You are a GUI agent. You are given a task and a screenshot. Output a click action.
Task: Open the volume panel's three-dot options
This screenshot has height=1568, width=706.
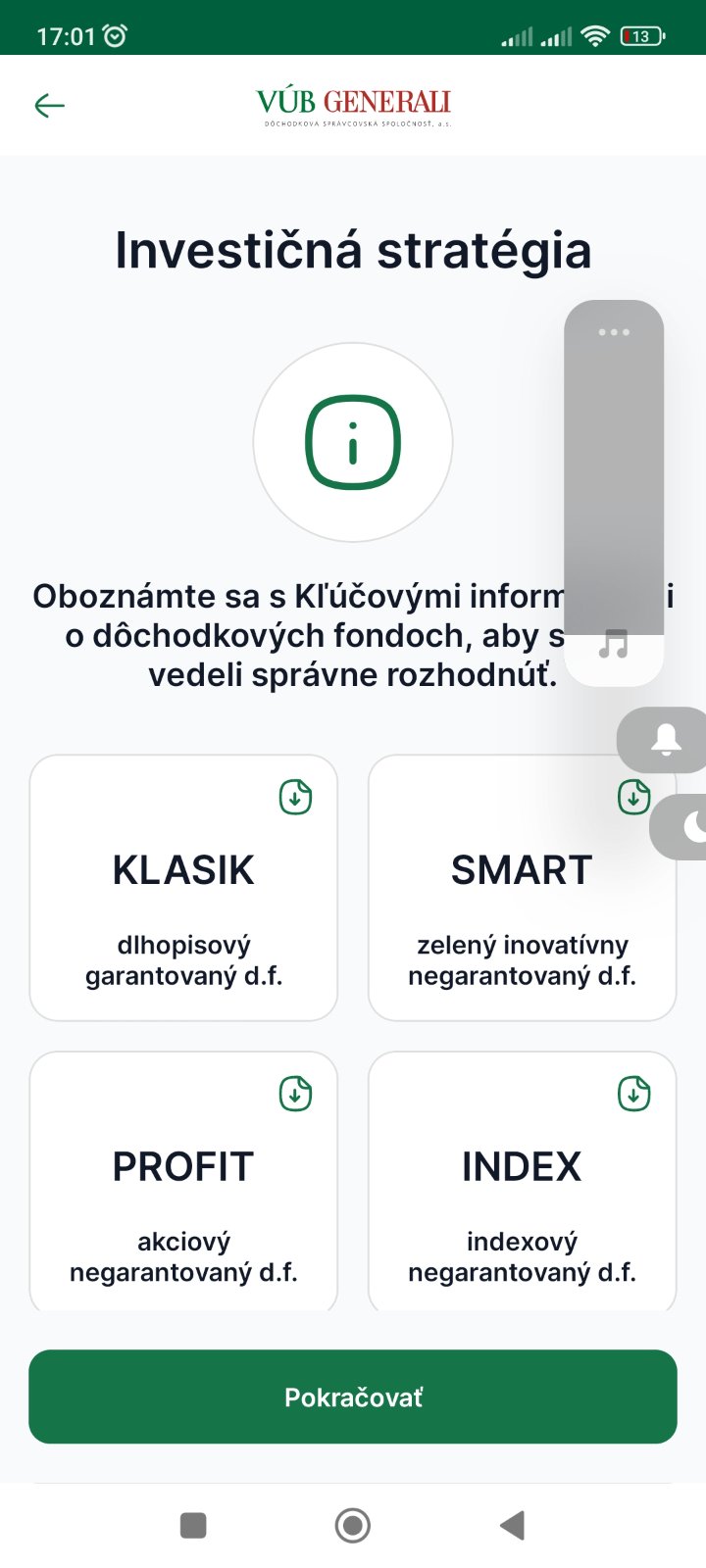[x=614, y=332]
